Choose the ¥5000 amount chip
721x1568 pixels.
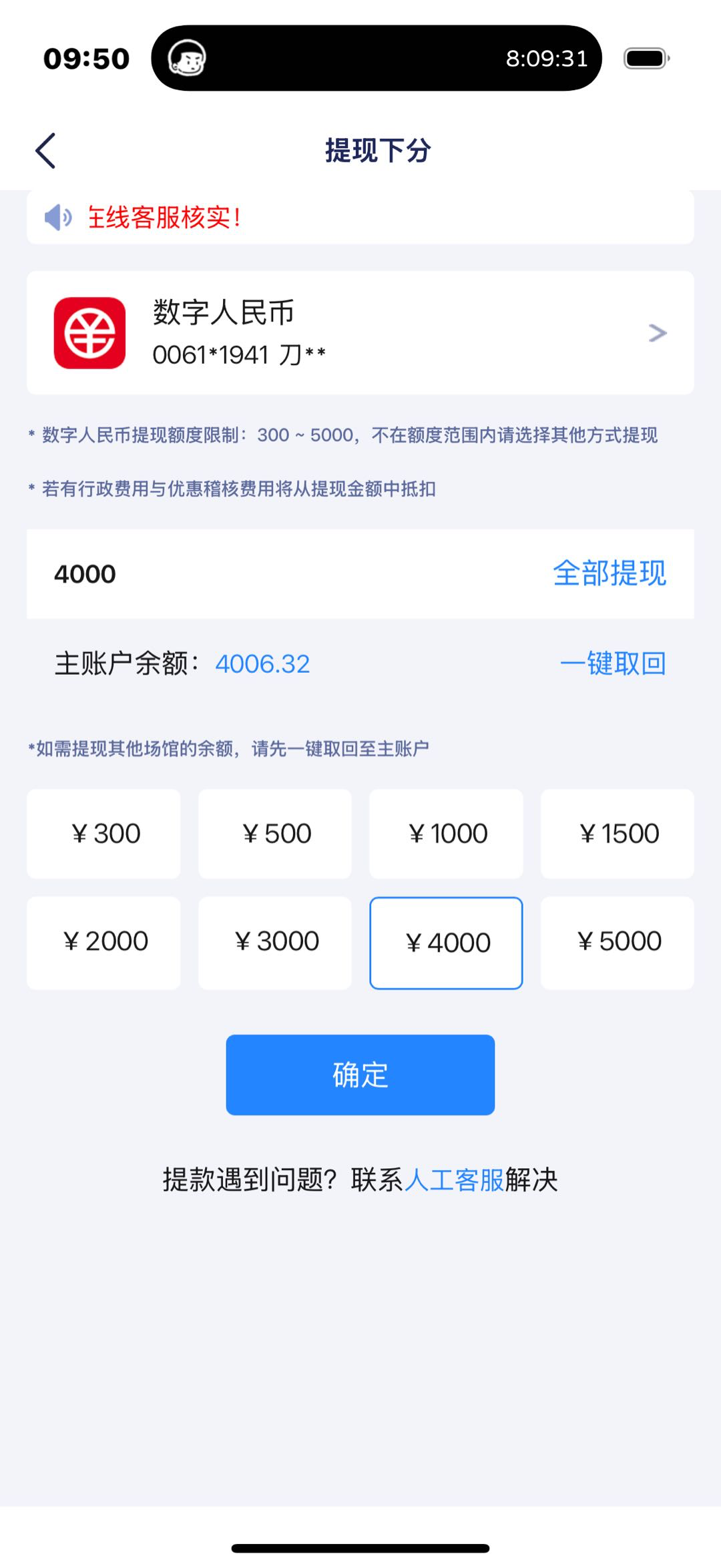coord(618,942)
